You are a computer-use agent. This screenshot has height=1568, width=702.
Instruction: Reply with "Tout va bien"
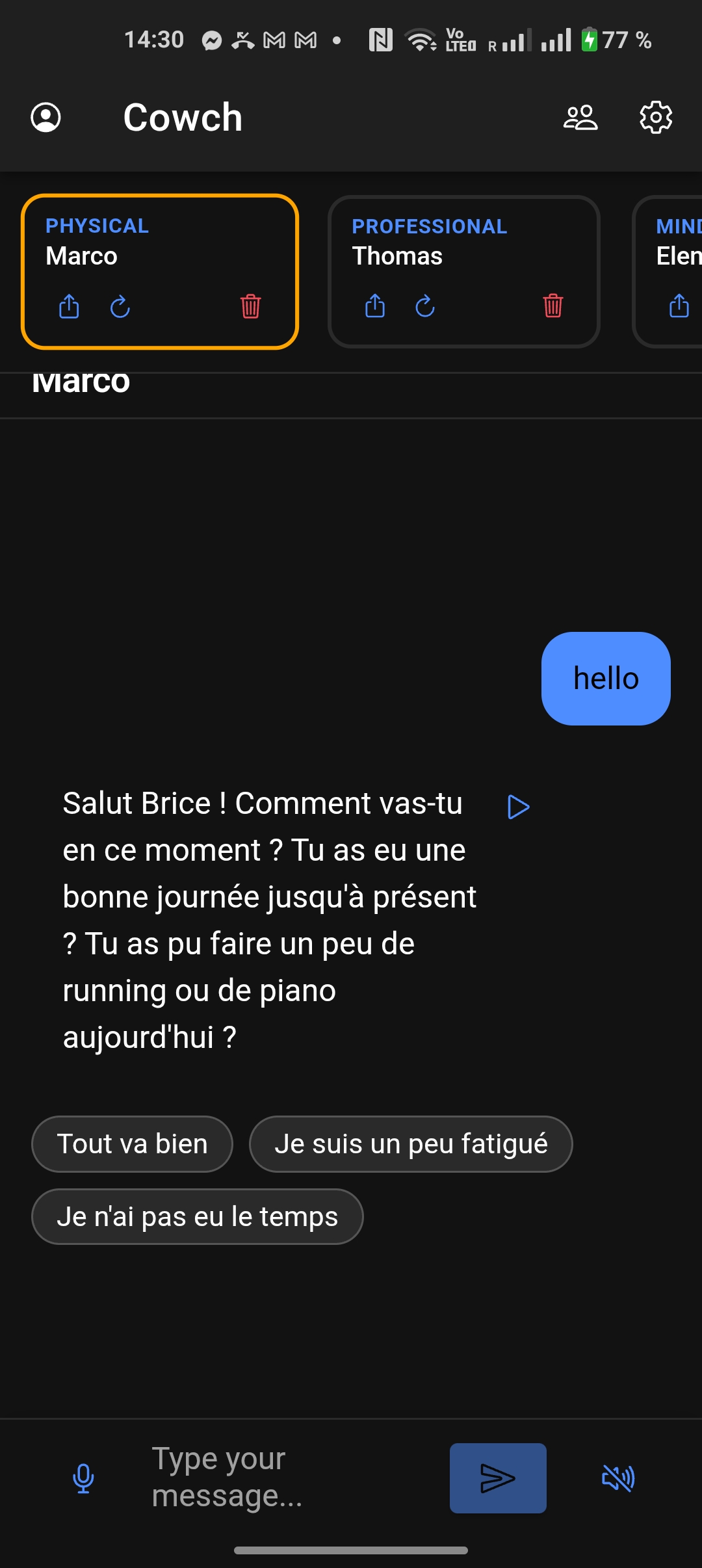pyautogui.click(x=132, y=1144)
